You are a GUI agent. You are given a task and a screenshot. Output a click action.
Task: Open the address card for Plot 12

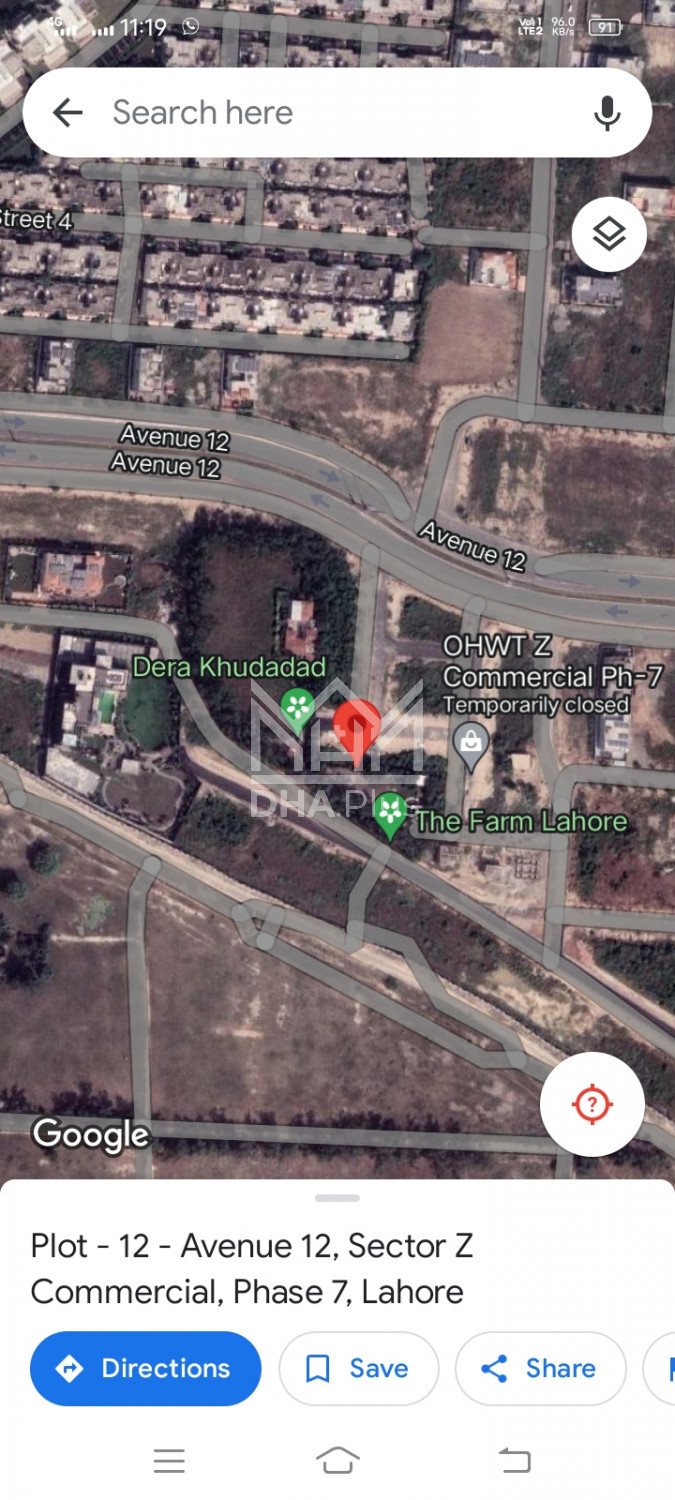click(x=252, y=1268)
